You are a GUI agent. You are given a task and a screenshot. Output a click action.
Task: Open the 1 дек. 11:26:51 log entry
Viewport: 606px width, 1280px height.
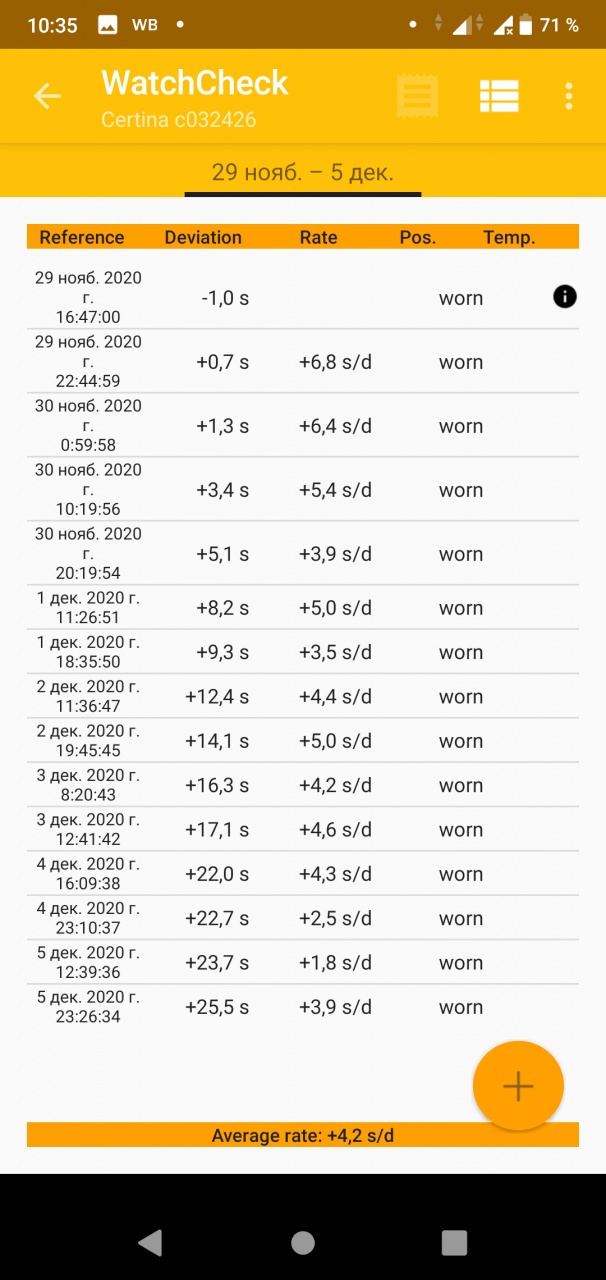[302, 608]
